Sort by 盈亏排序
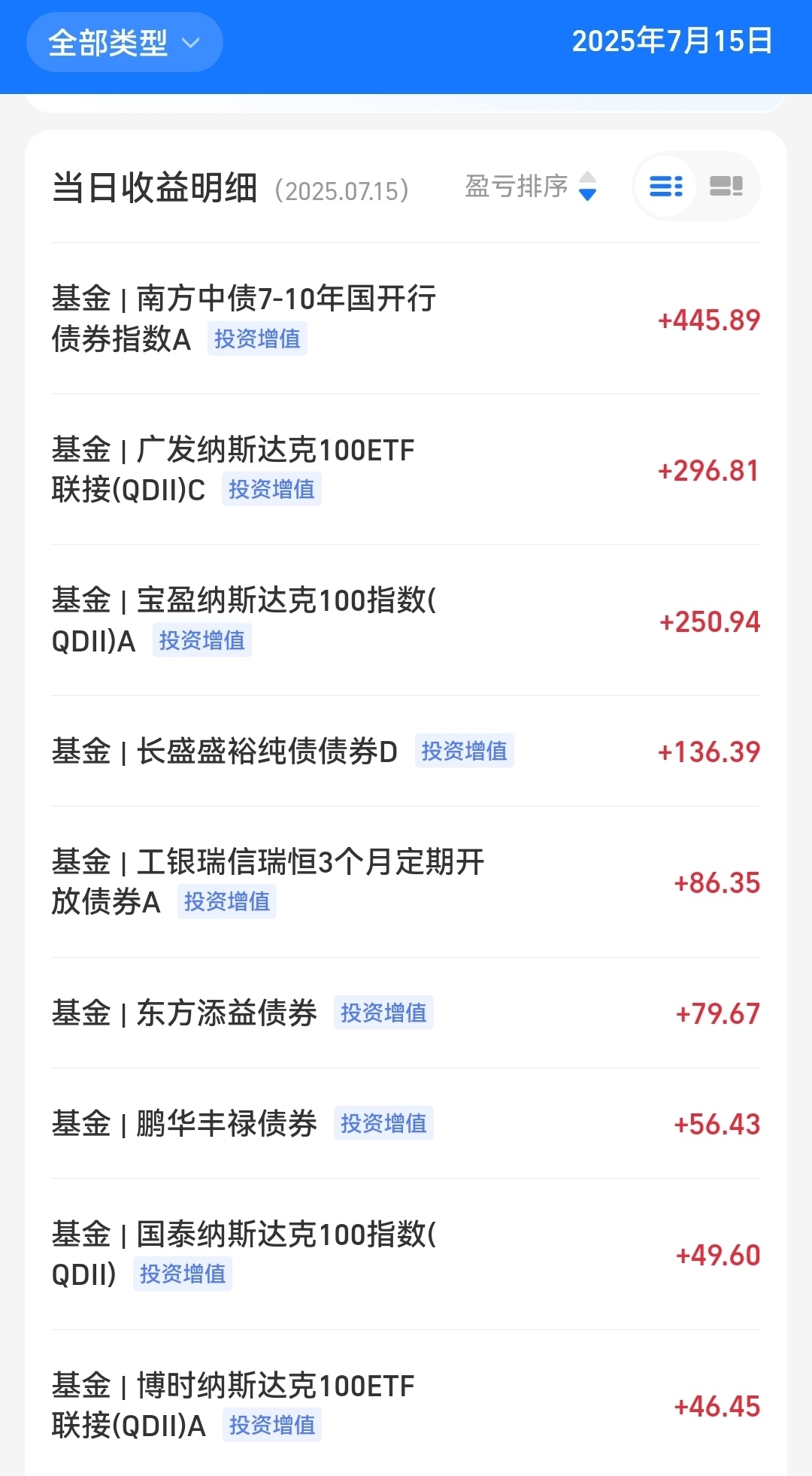 [x=531, y=187]
